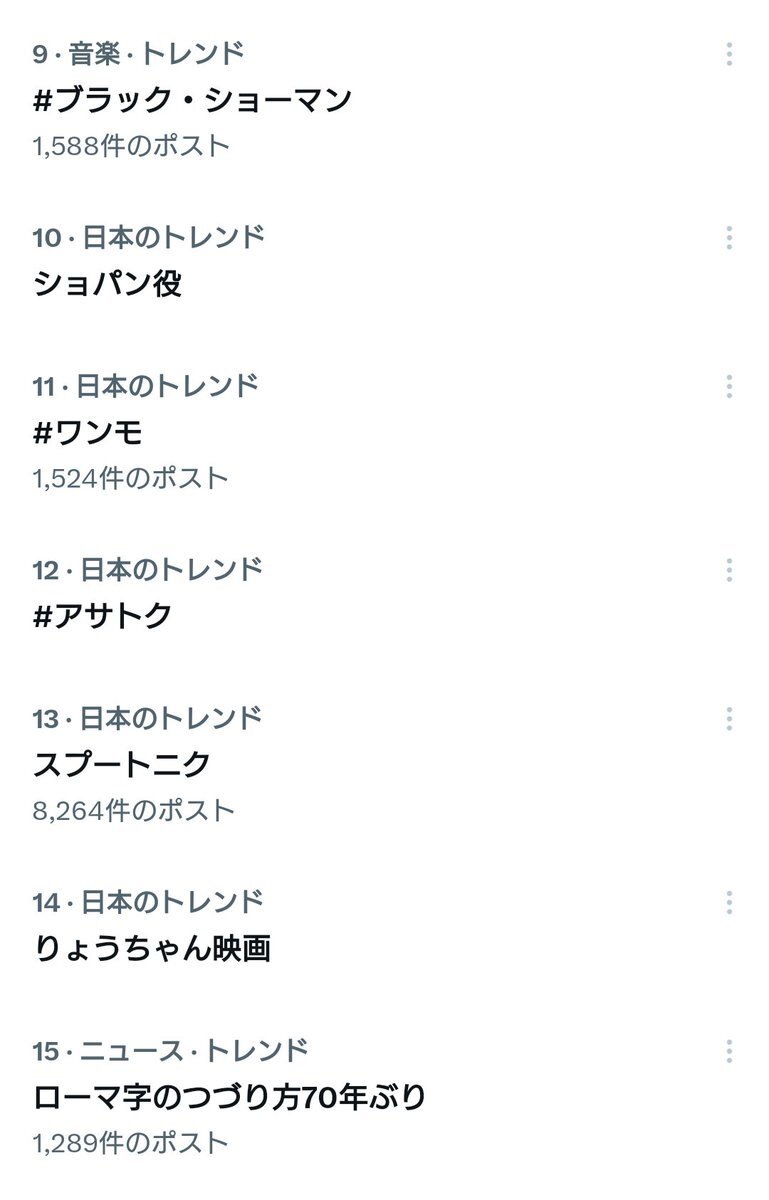Open more options for #ブラック・ショーマン
Screen dimensions: 769x1200
tap(729, 54)
